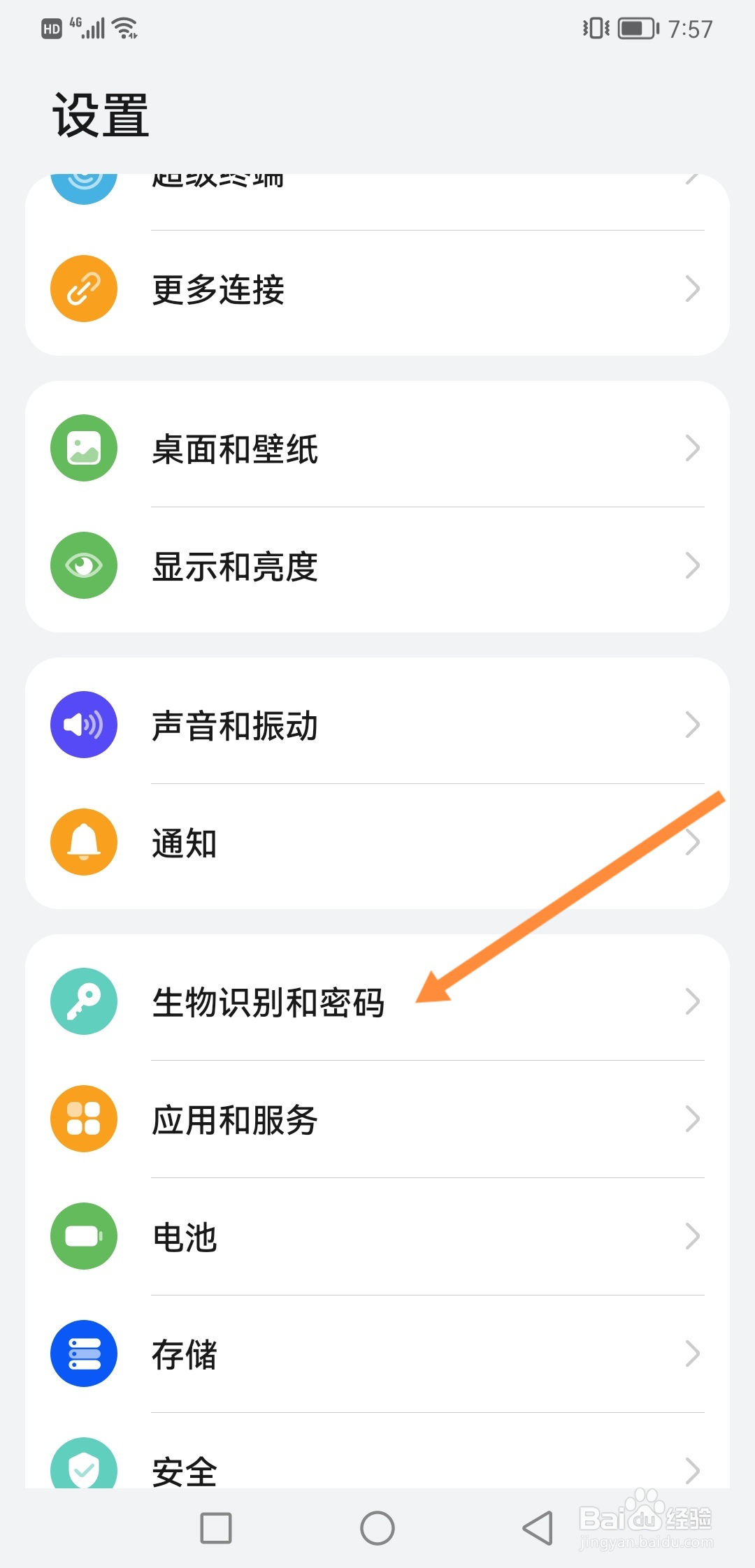Open the 生物识别和密码 key icon
This screenshot has height=1568, width=755.
coord(83,1001)
